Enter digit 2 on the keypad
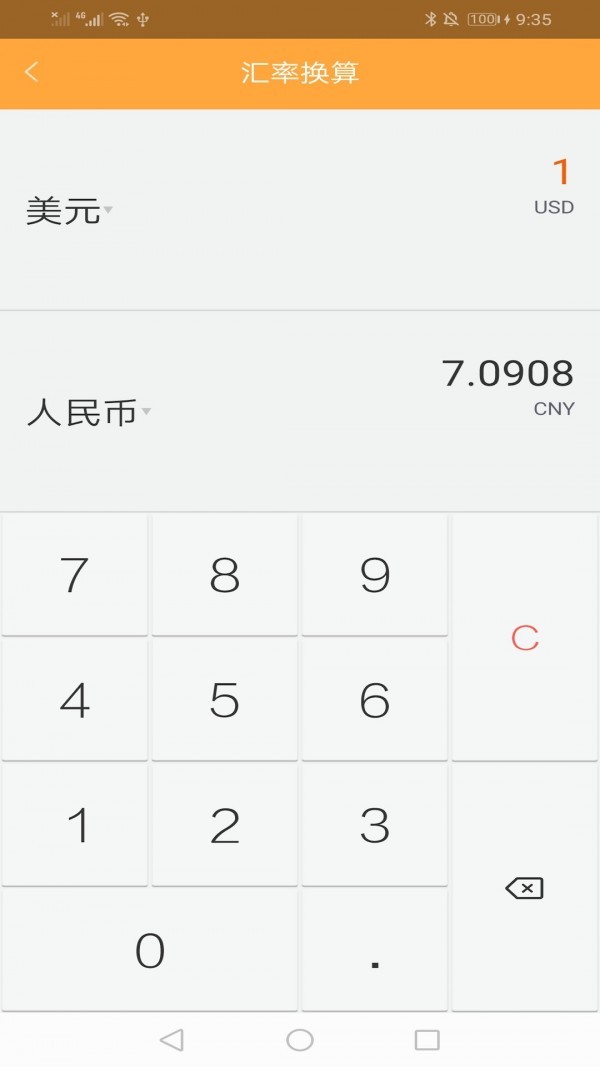600x1067 pixels. (x=225, y=825)
